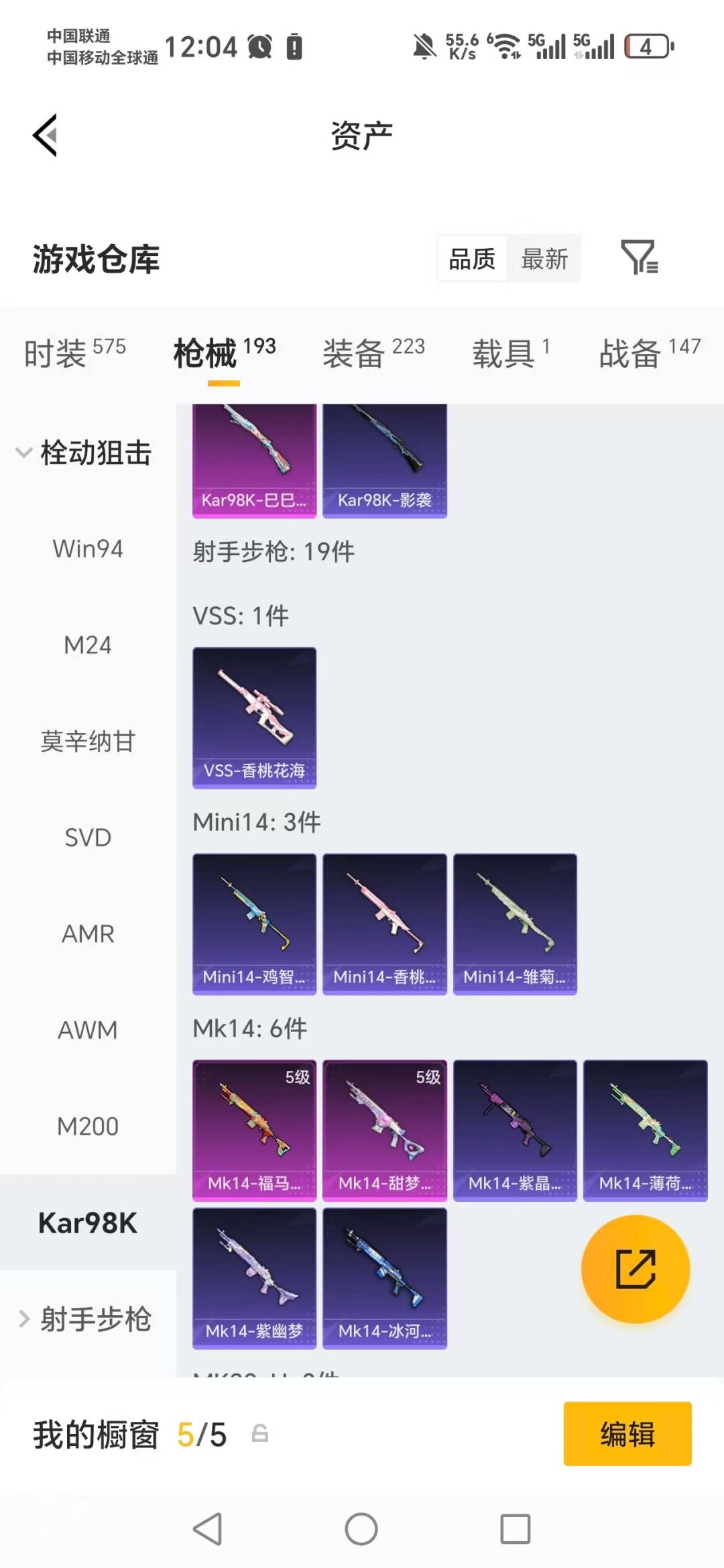Switch sorting to 品质
Viewport: 724px width, 1568px height.
point(471,258)
